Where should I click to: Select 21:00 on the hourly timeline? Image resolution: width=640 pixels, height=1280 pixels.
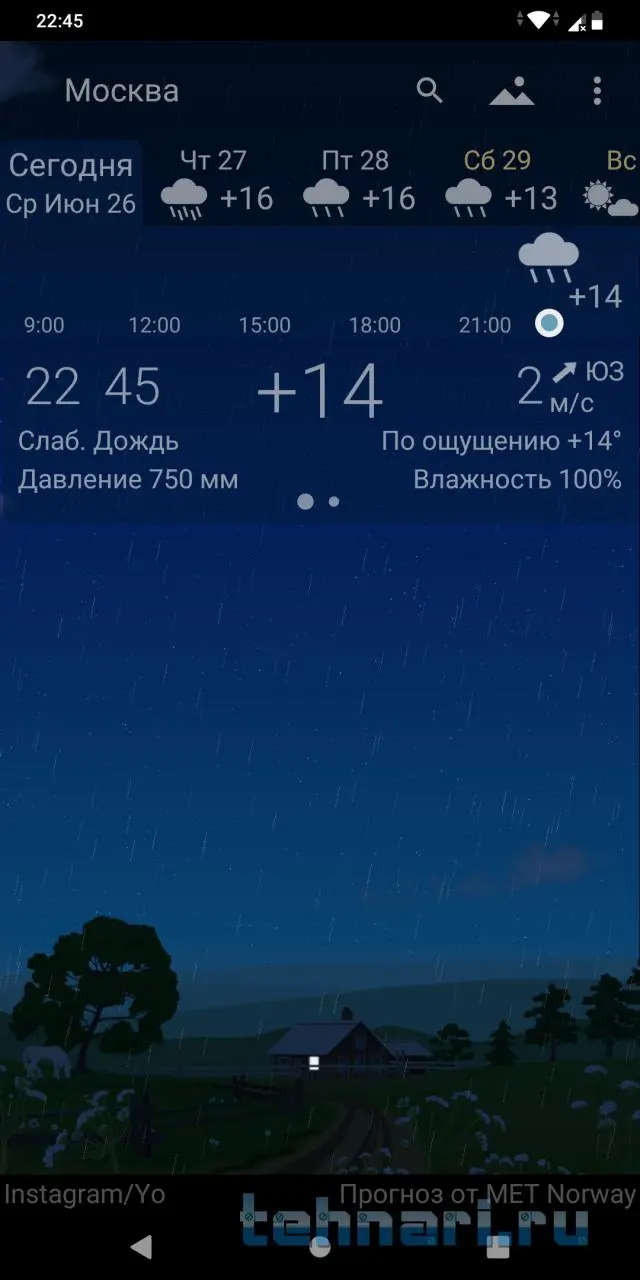click(484, 325)
